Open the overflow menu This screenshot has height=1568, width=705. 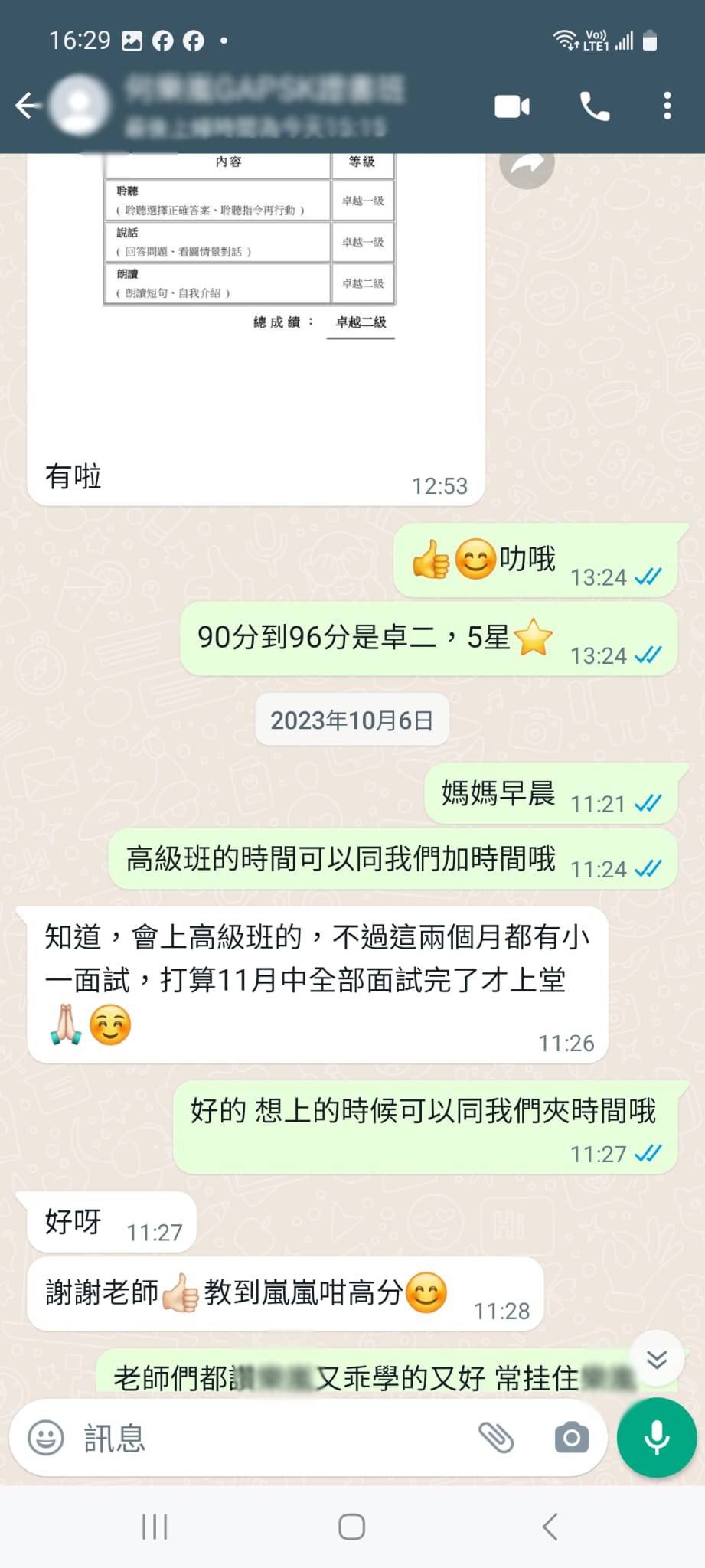tap(667, 106)
